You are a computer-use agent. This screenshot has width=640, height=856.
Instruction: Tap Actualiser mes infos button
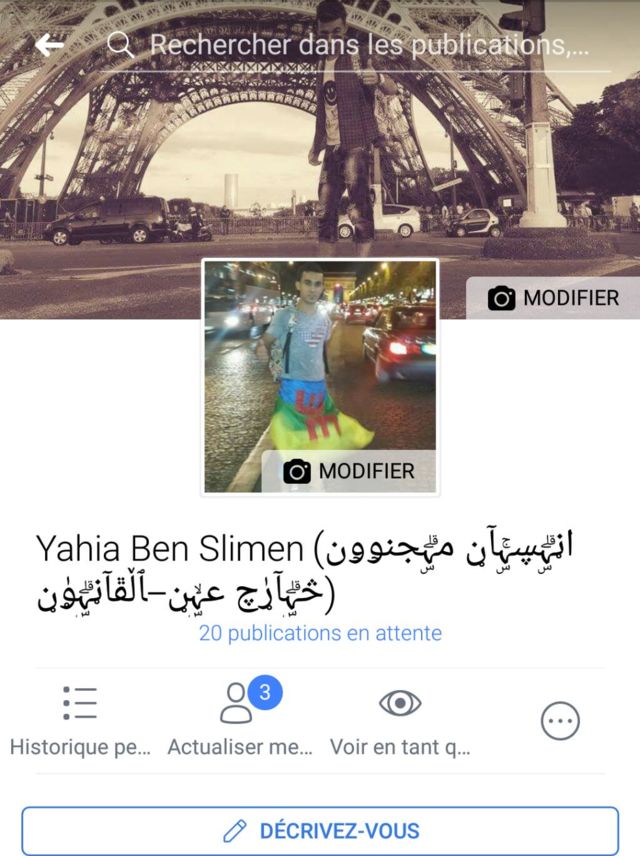[240, 720]
